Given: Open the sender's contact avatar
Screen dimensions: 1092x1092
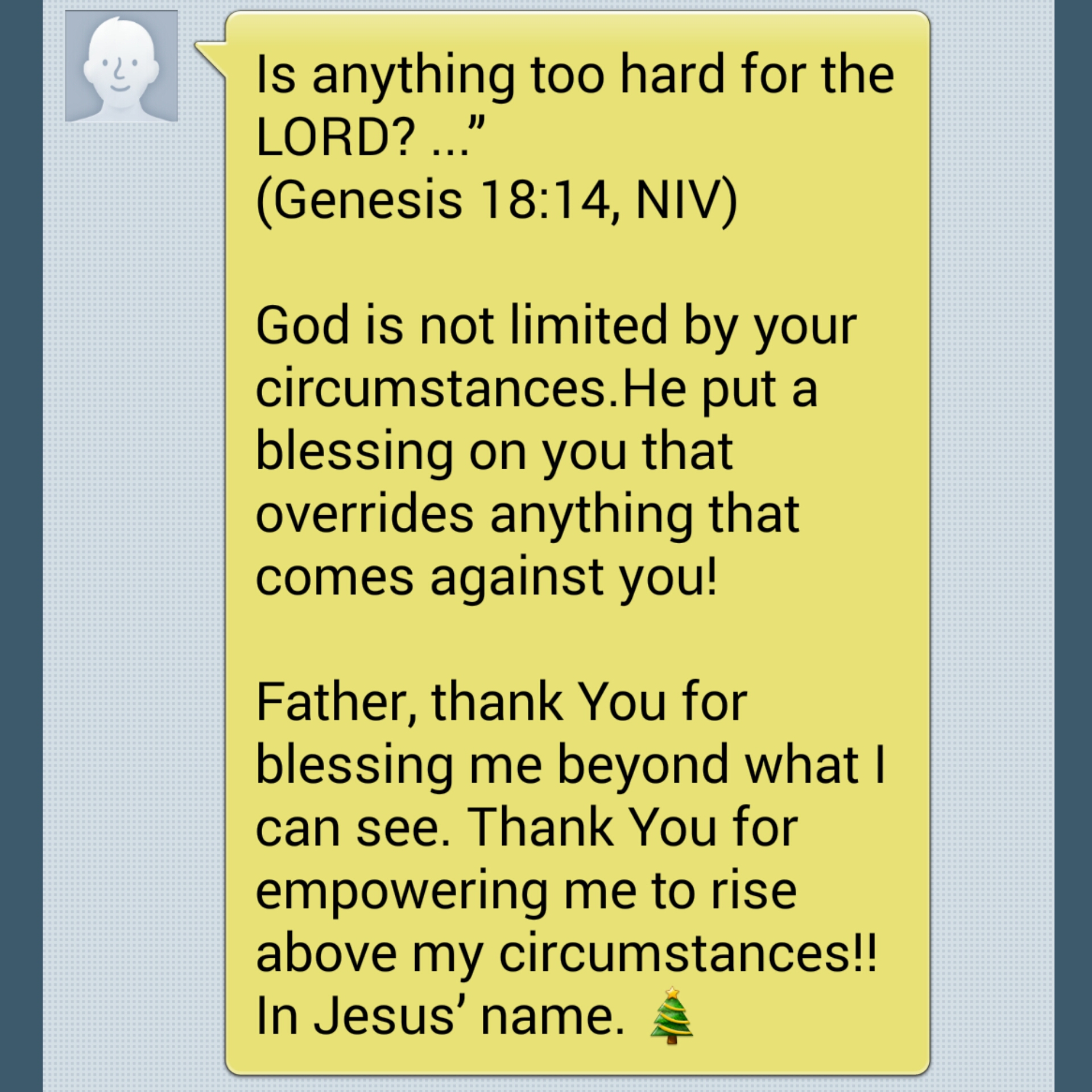Looking at the screenshot, I should click(121, 66).
